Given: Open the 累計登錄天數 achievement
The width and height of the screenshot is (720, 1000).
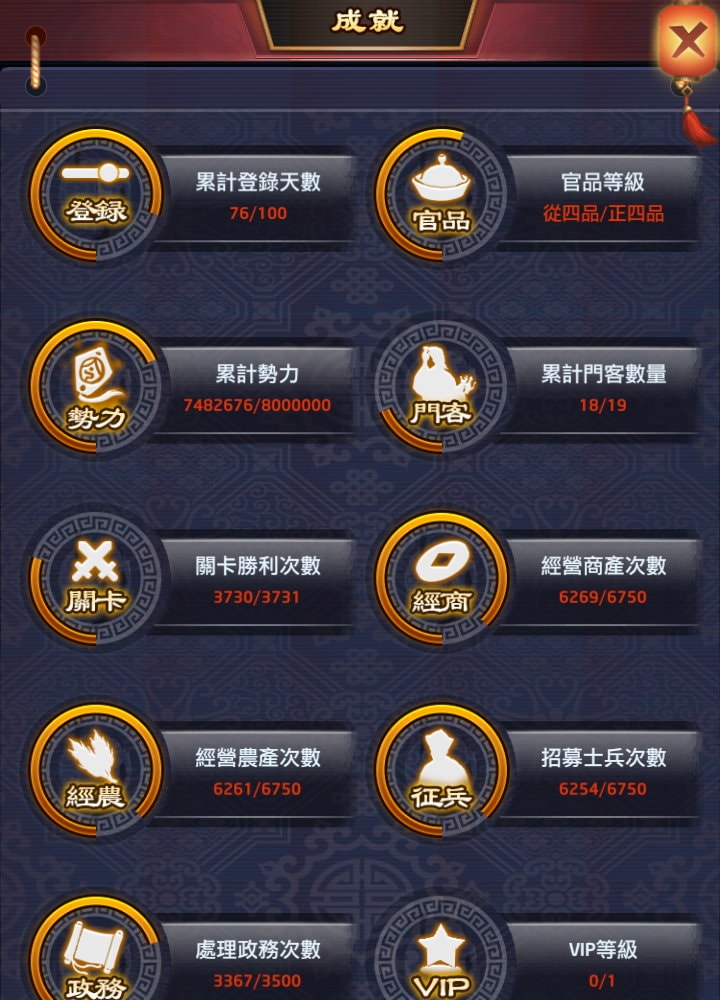Looking at the screenshot, I should tap(257, 196).
